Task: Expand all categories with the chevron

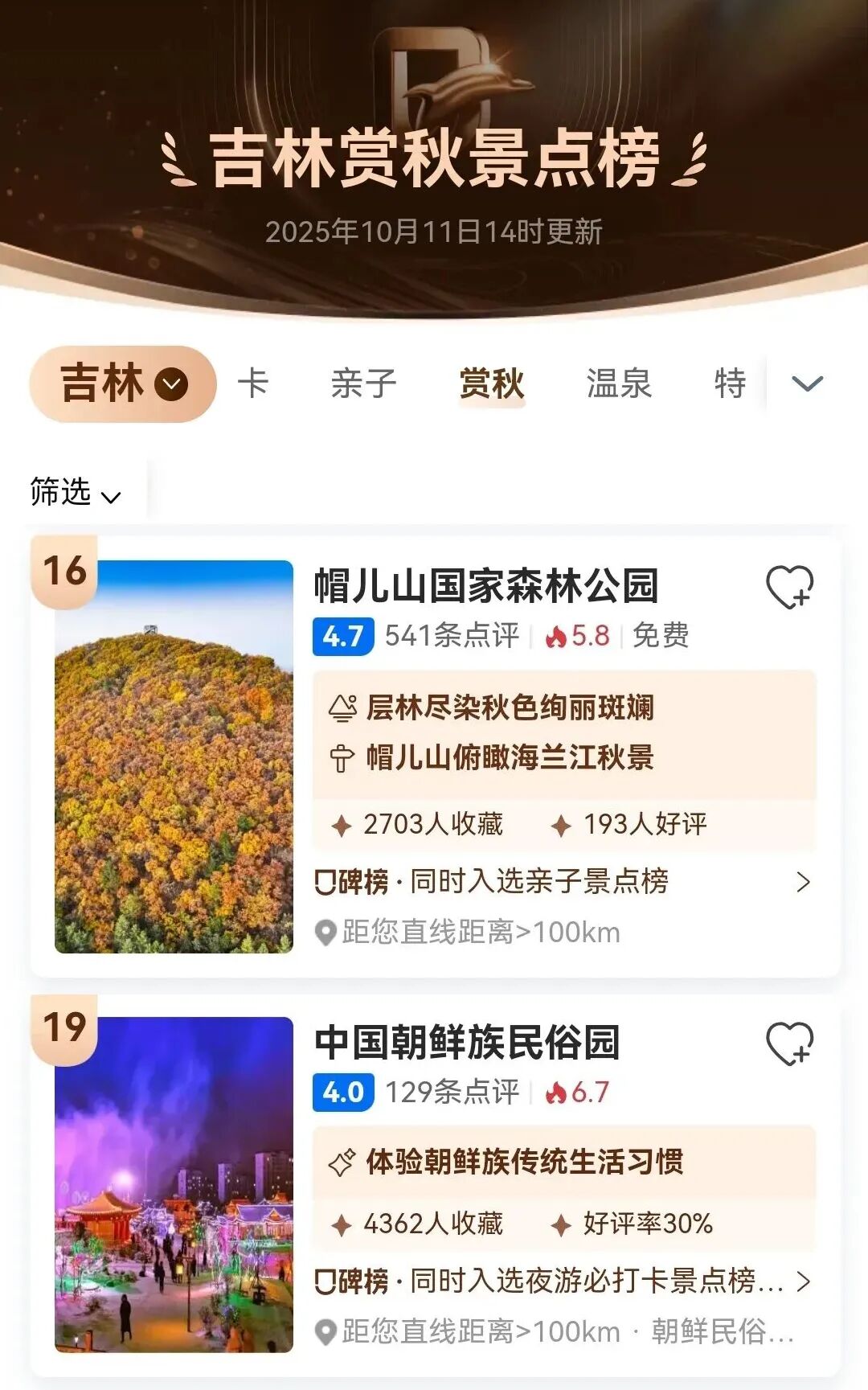Action: 807,383
